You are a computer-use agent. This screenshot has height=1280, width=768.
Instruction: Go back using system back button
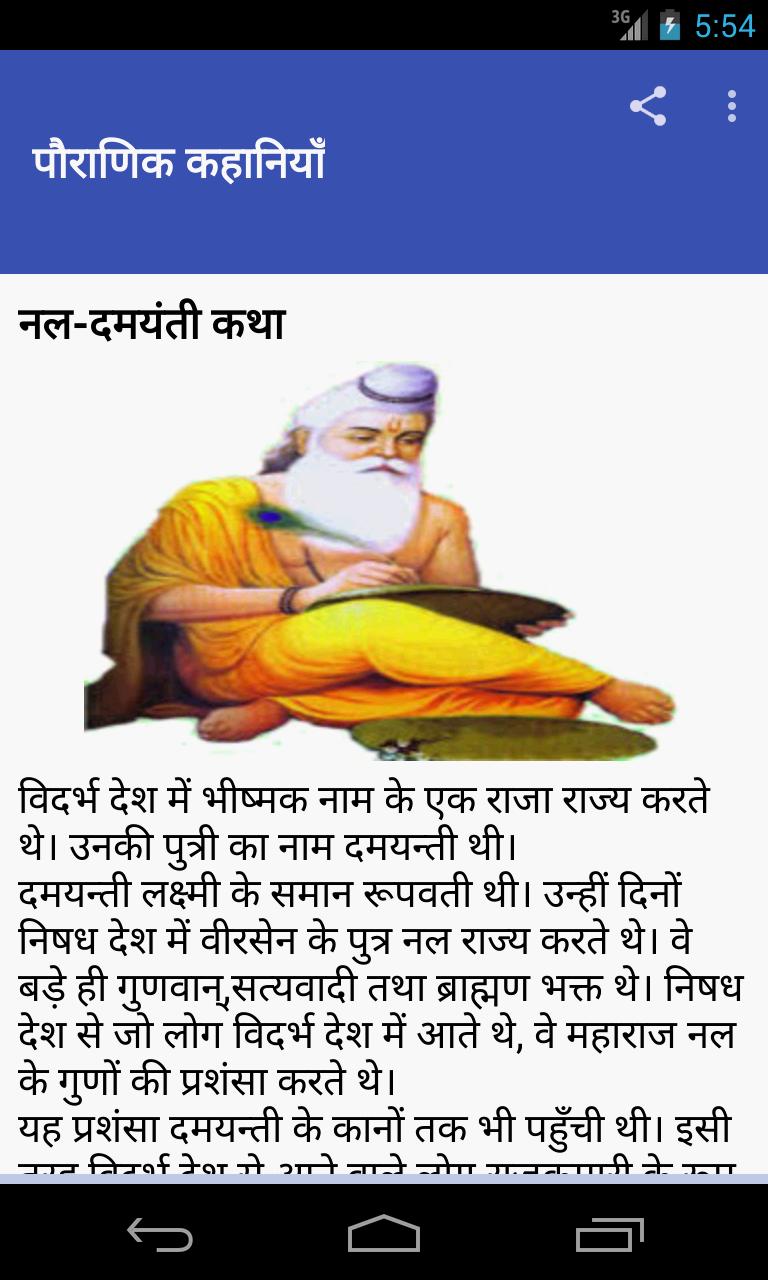(160, 1235)
